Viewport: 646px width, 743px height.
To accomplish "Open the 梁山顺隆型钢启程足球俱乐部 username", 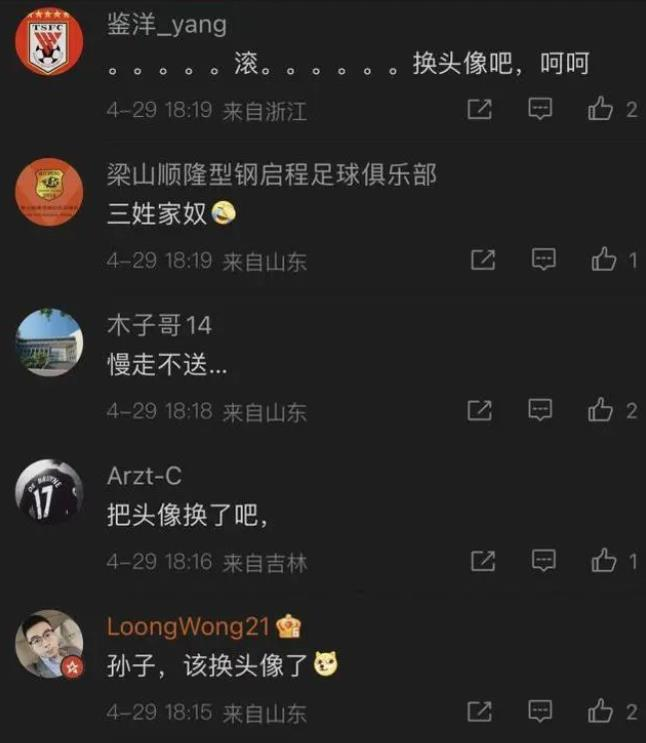I will 272,175.
